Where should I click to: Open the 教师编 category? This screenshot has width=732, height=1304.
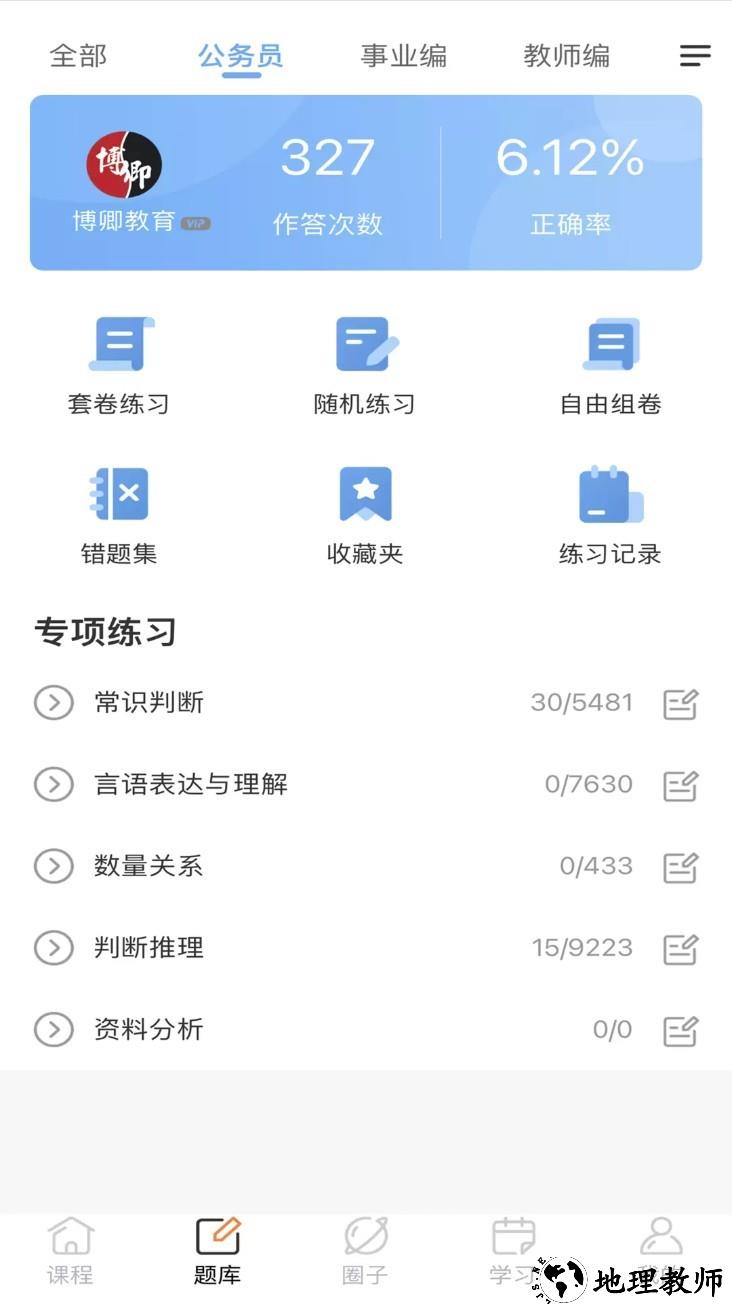566,56
